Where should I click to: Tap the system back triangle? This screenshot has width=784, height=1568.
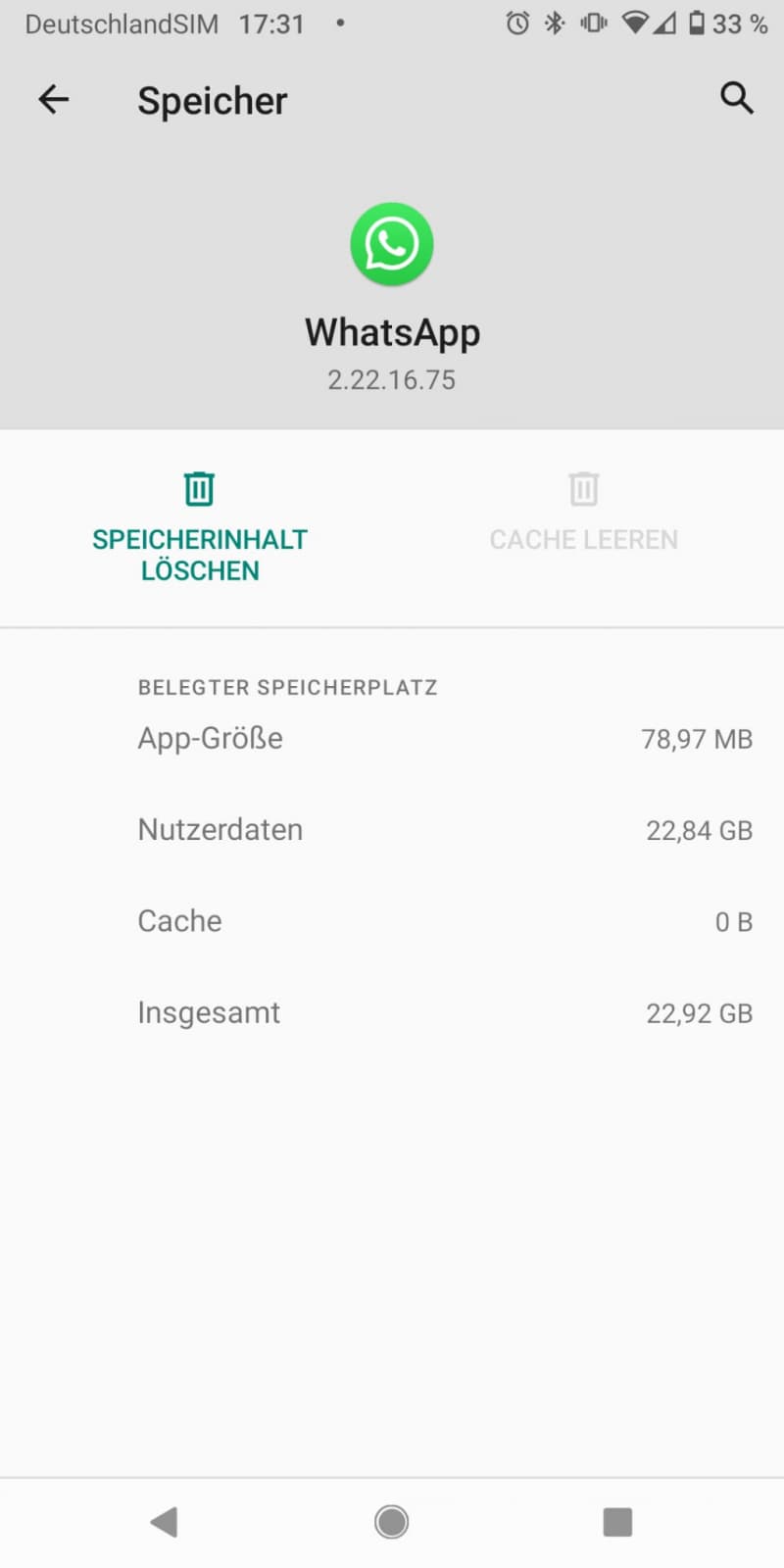[x=164, y=1522]
